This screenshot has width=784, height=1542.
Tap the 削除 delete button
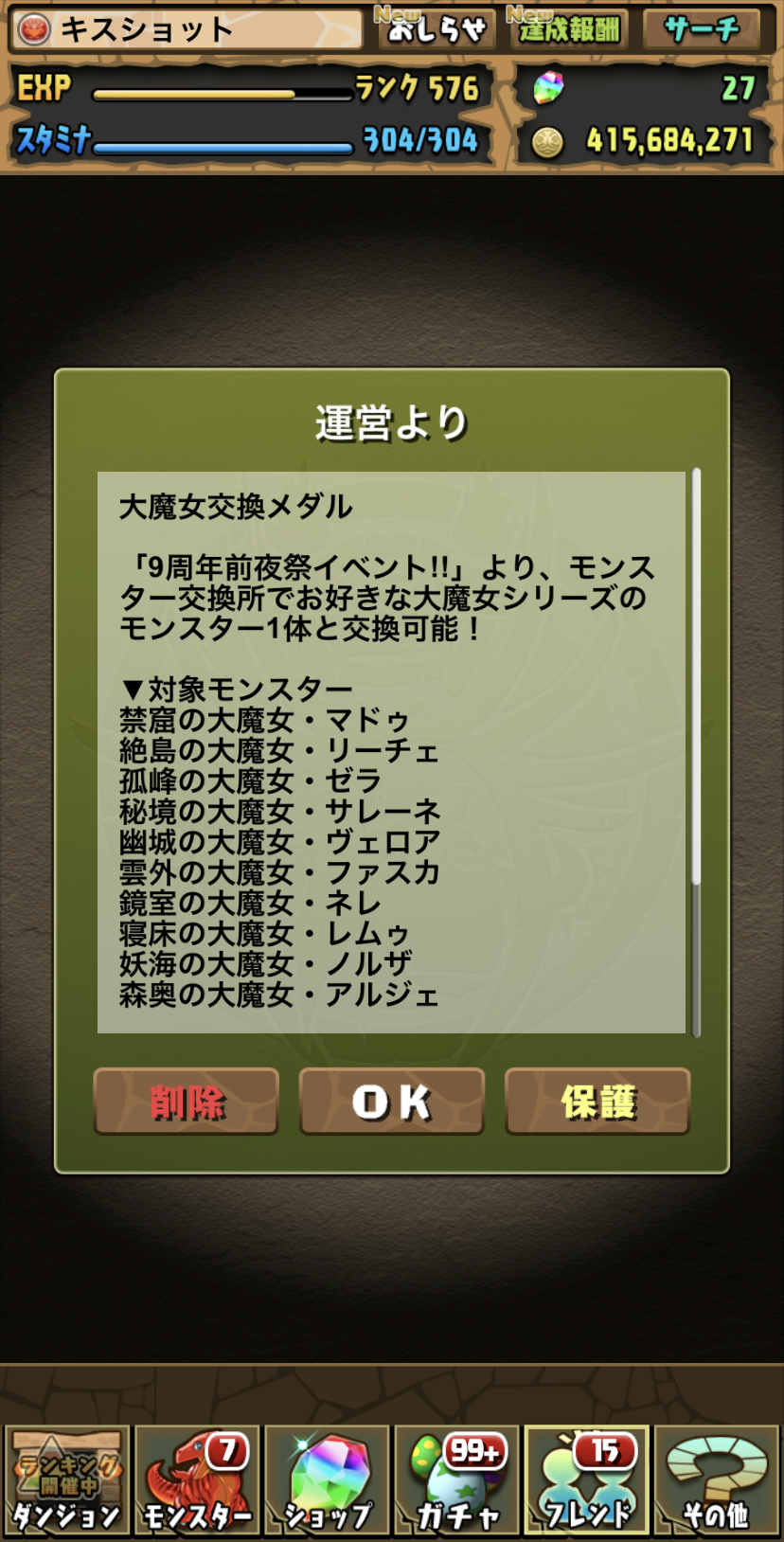pyautogui.click(x=187, y=1101)
